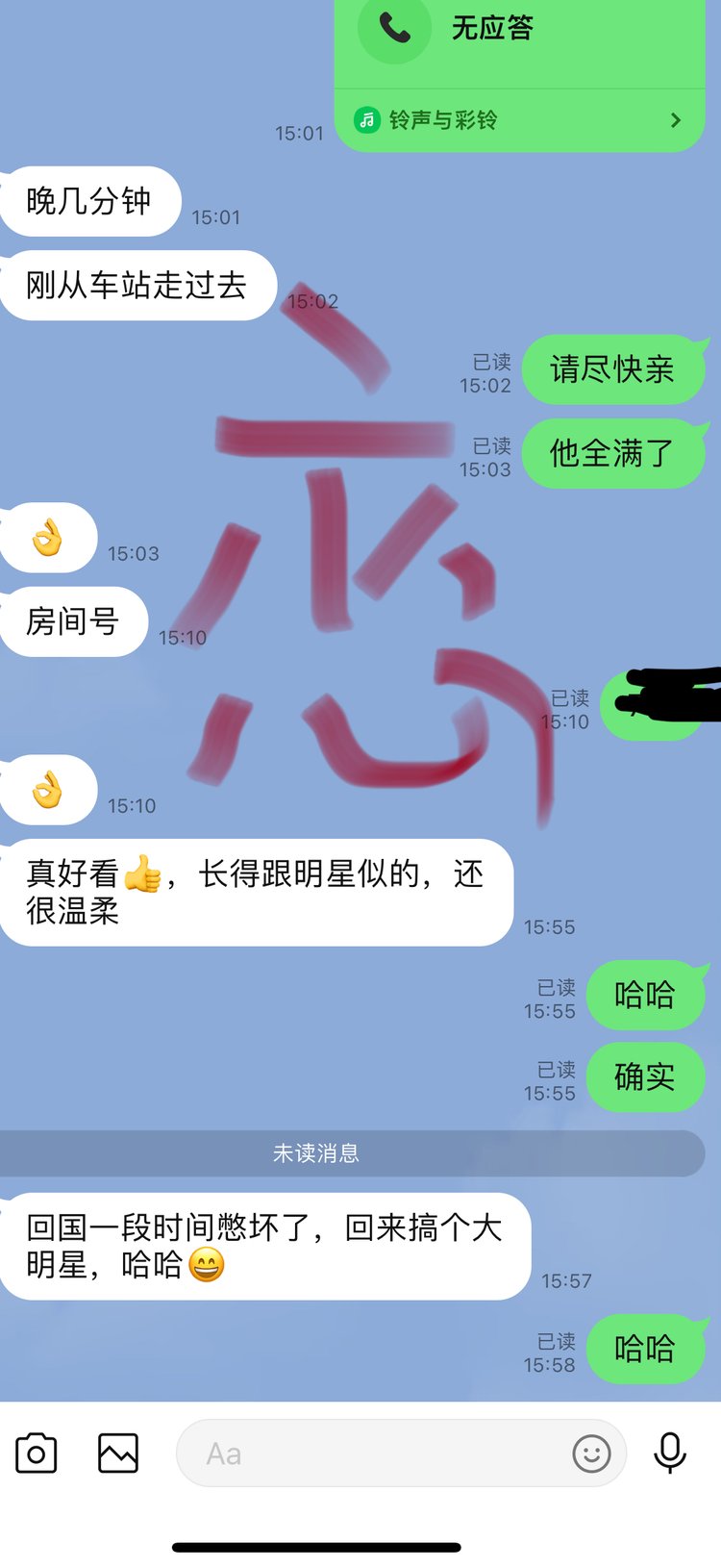Open the photo gallery picker

pyautogui.click(x=118, y=1453)
